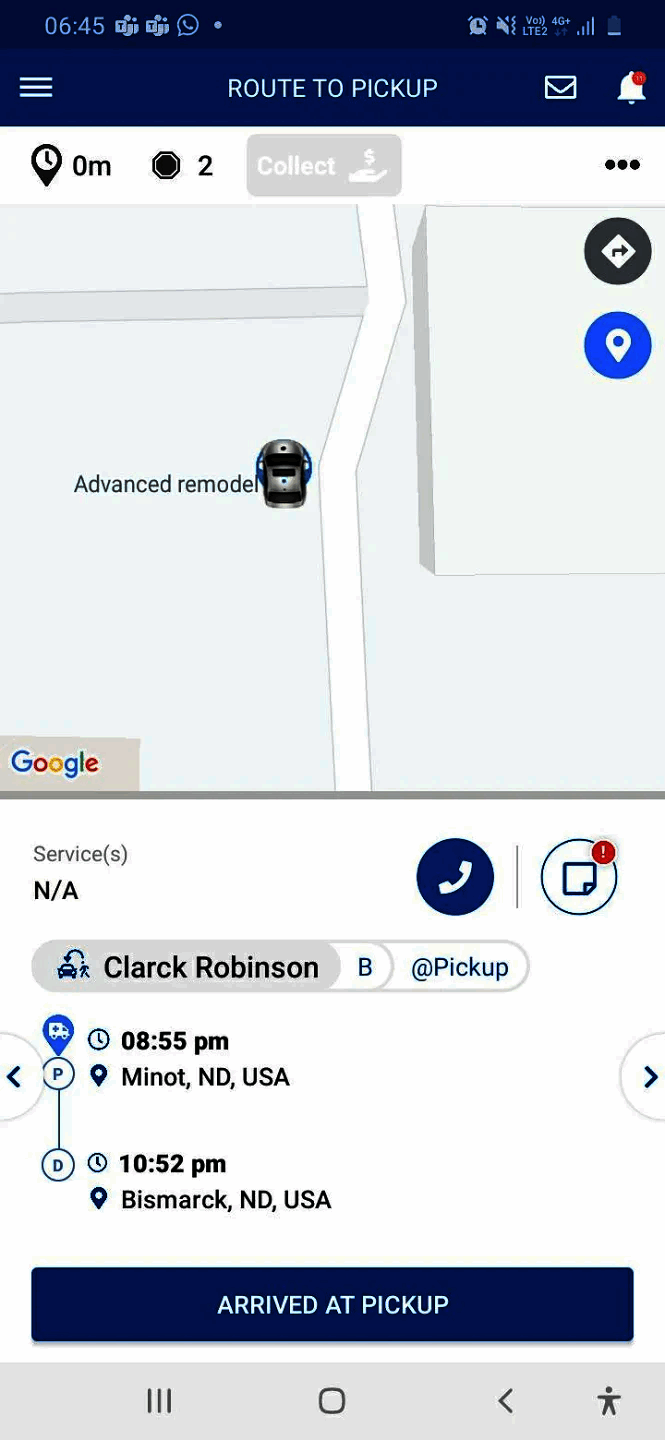Go back using system navigation
This screenshot has width=665, height=1440.
(506, 1401)
